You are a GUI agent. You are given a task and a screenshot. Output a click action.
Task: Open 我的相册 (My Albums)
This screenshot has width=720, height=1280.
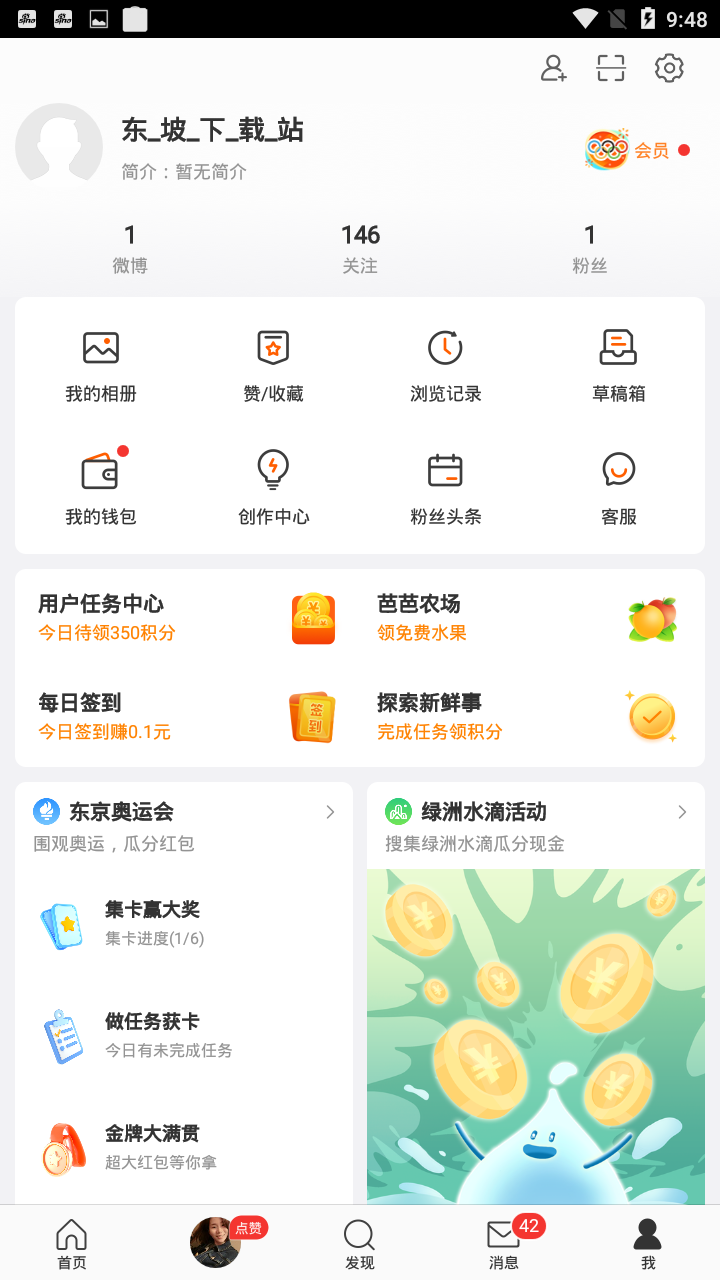coord(100,363)
